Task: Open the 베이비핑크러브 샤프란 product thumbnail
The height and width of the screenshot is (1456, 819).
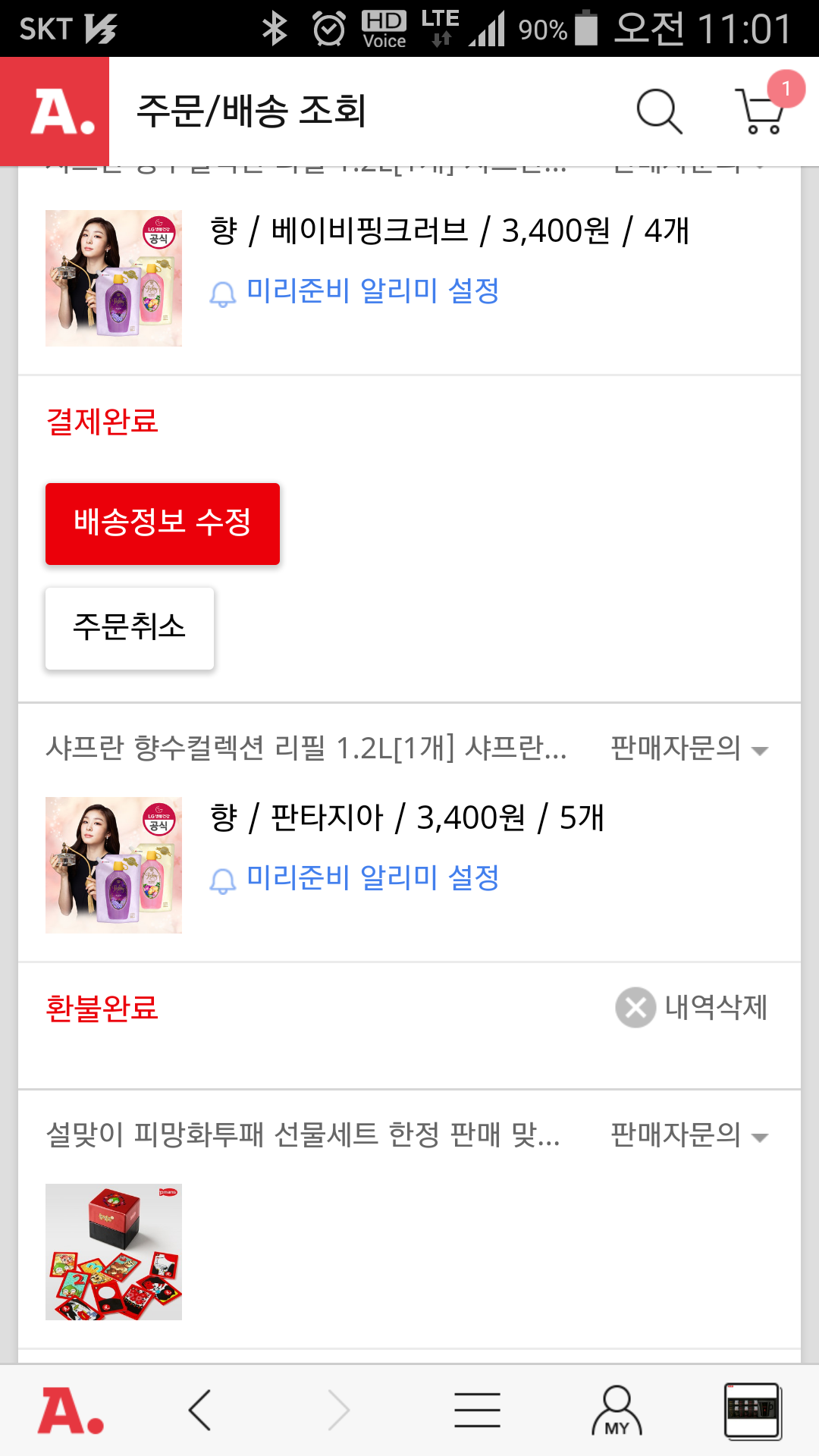Action: coord(114,278)
